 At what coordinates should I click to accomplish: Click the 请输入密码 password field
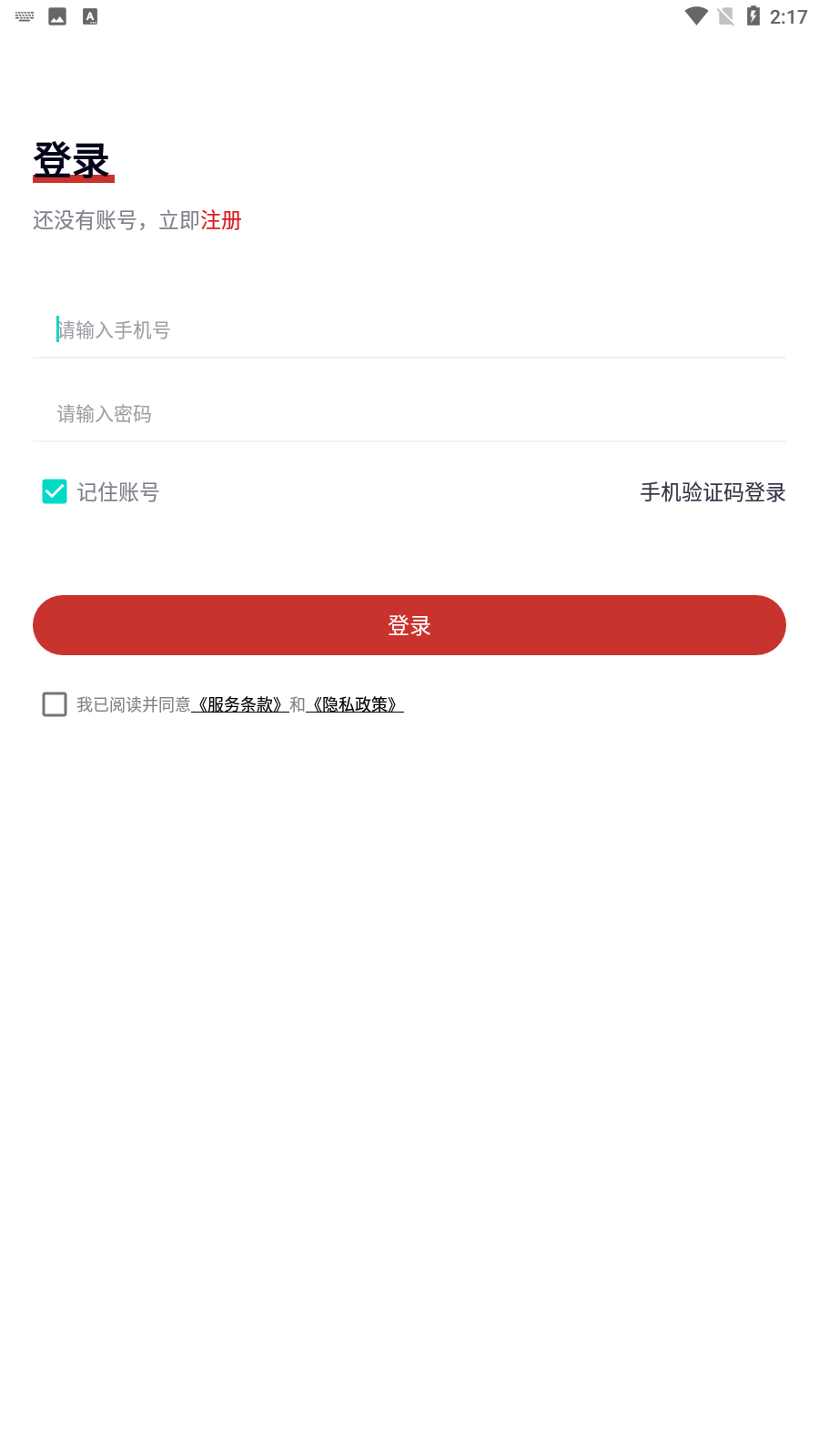409,414
